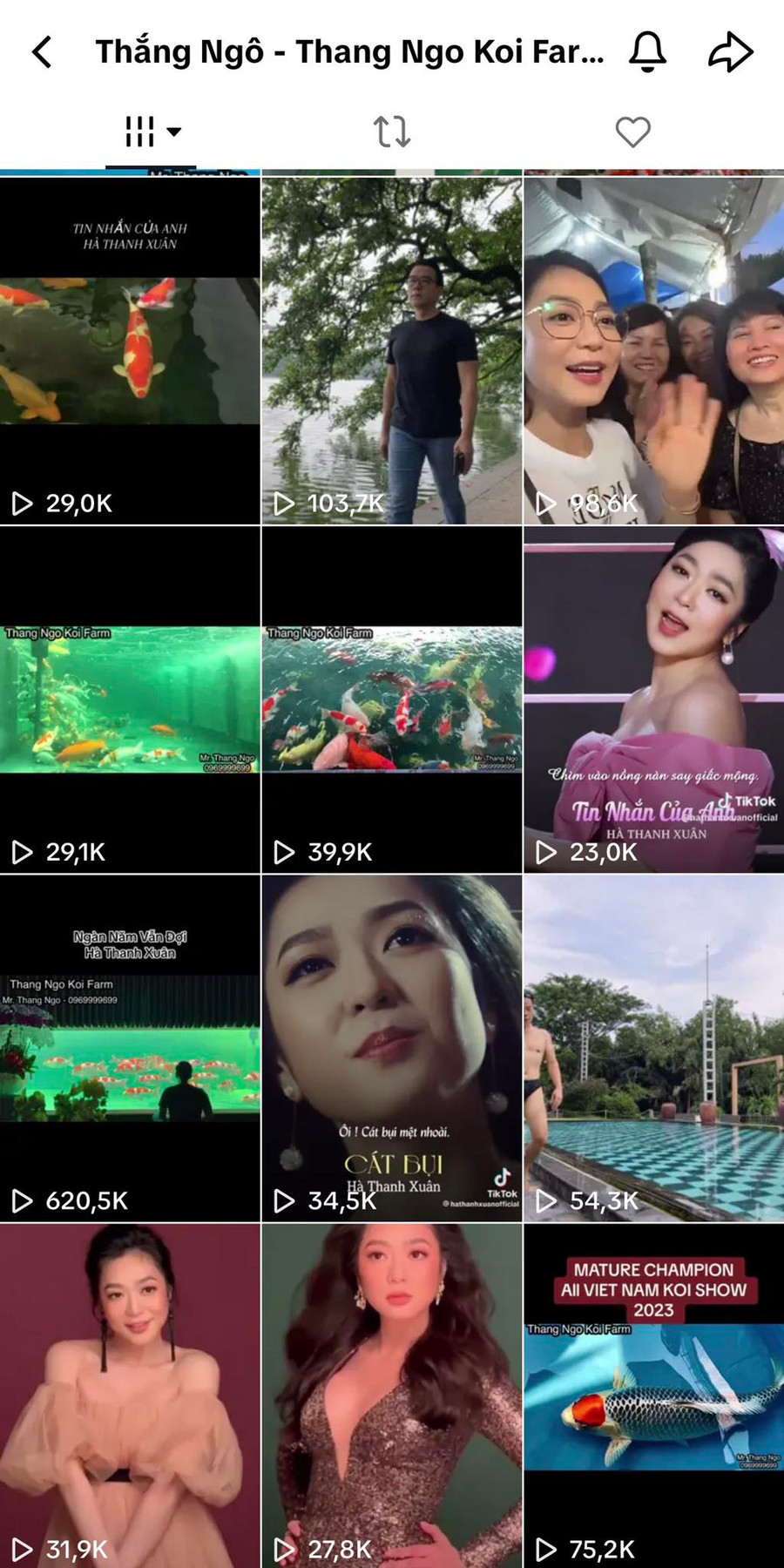Switch to the reposts tab
Viewport: 784px width, 1568px height.
pos(391,132)
